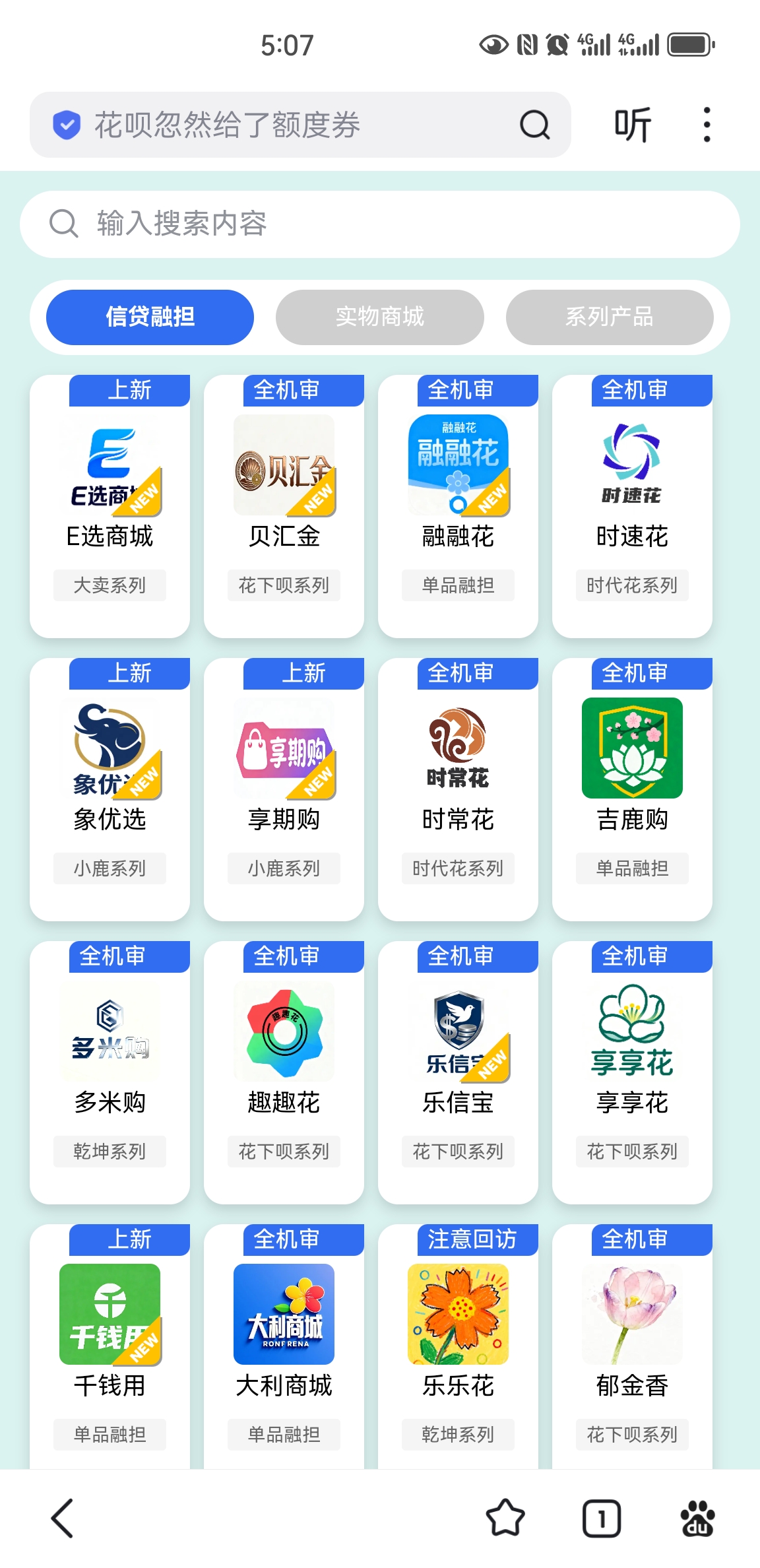Switch to the 系列产品 tab
The image size is (760, 1568).
coord(610,317)
